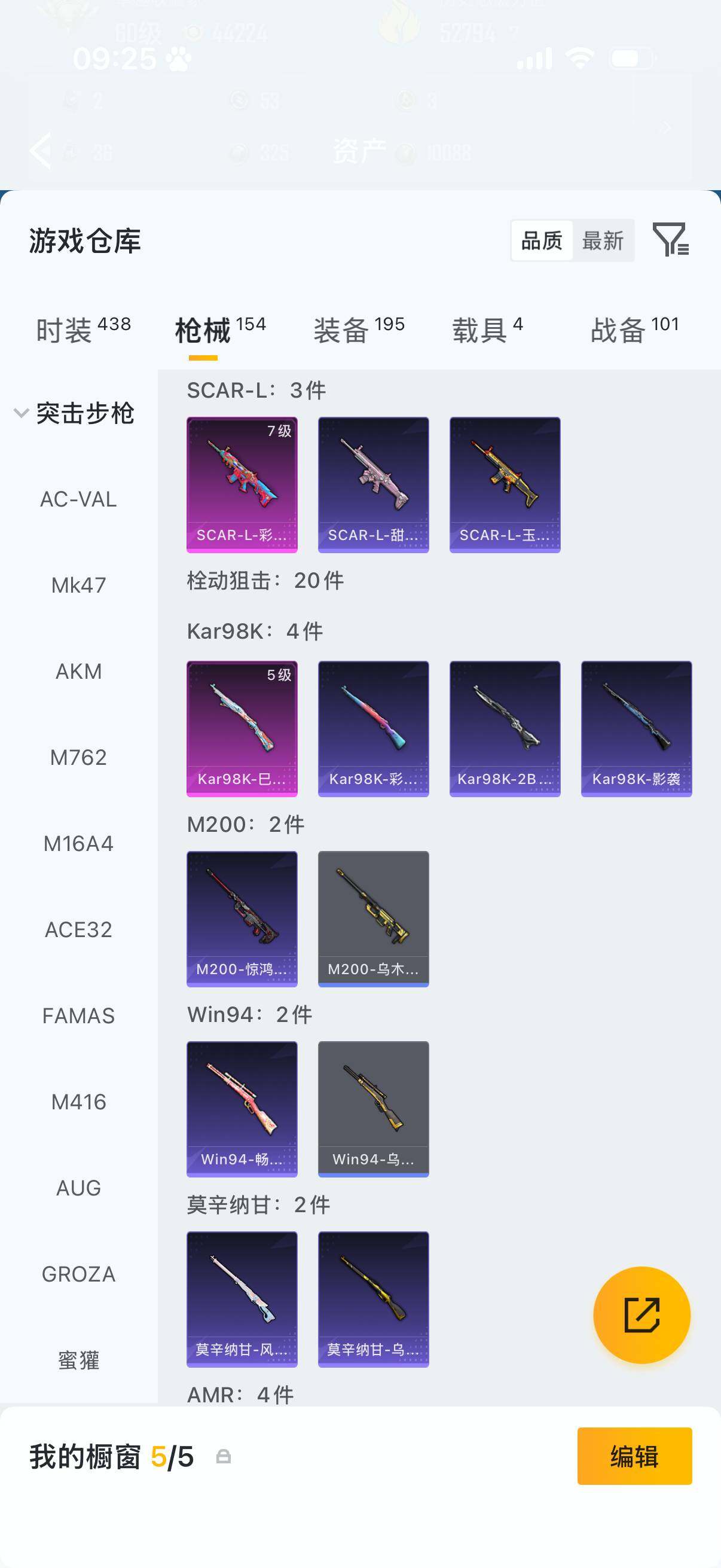Tap the orange floating share button
721x1568 pixels.
coord(641,1315)
